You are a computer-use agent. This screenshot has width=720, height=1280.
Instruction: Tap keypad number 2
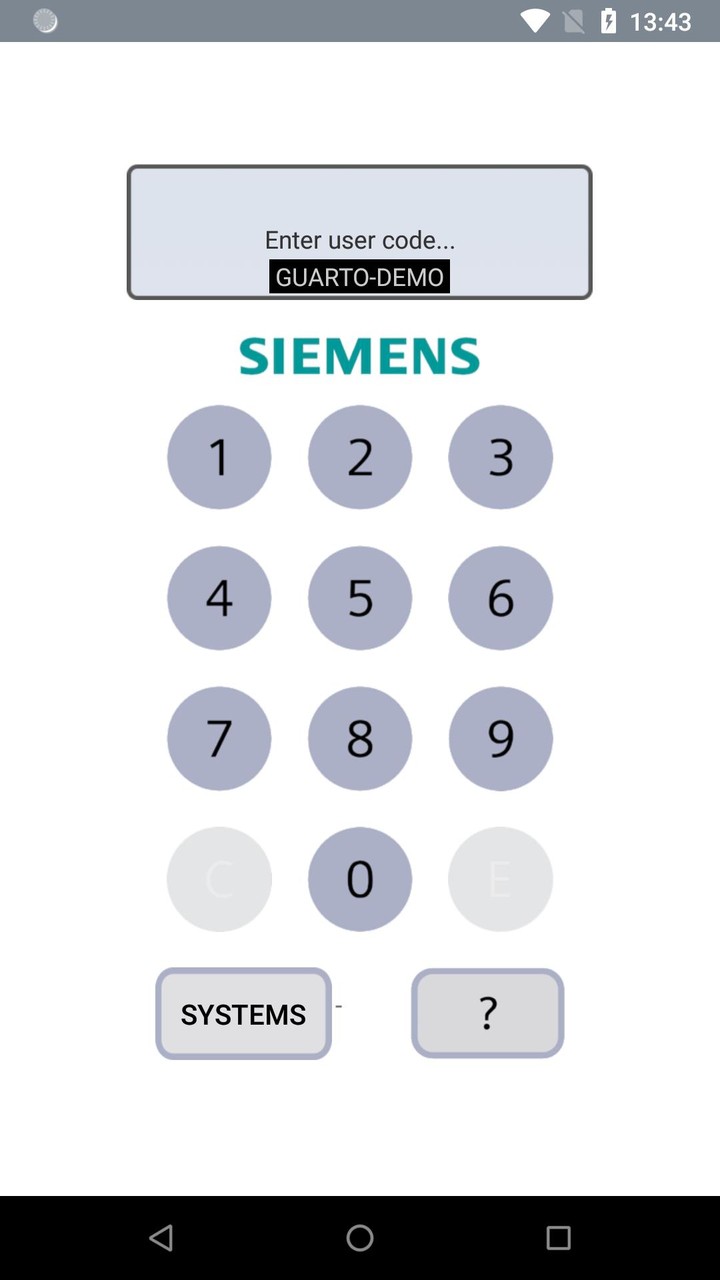[x=360, y=457]
